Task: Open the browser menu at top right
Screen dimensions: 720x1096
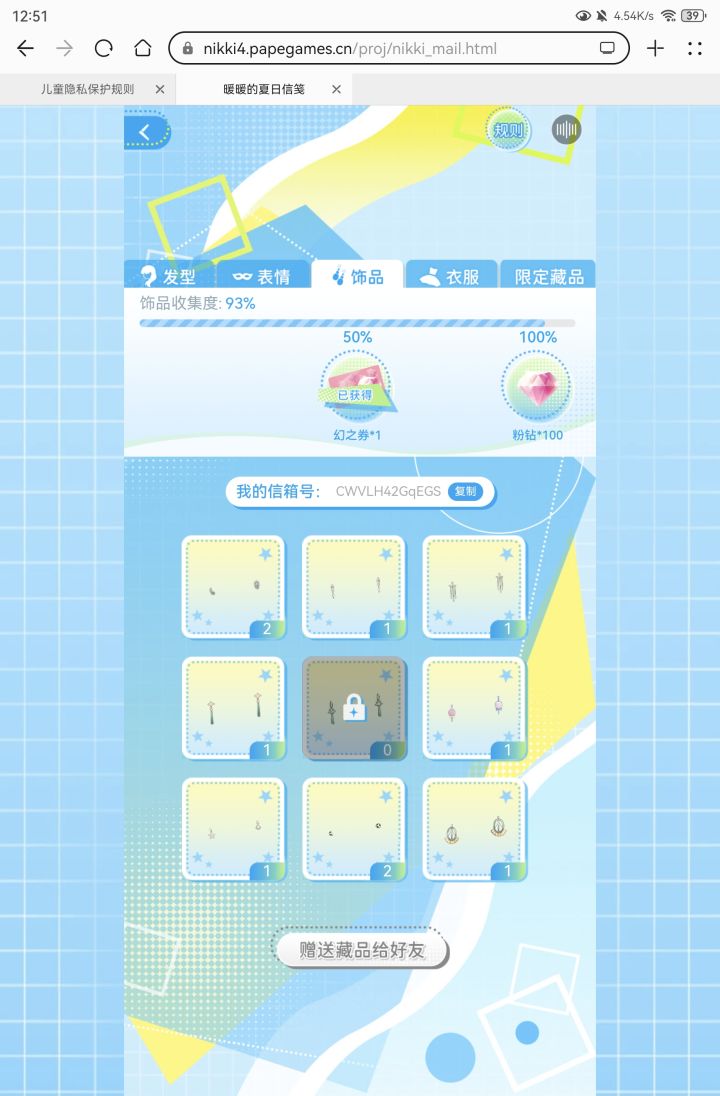Action: (x=698, y=47)
